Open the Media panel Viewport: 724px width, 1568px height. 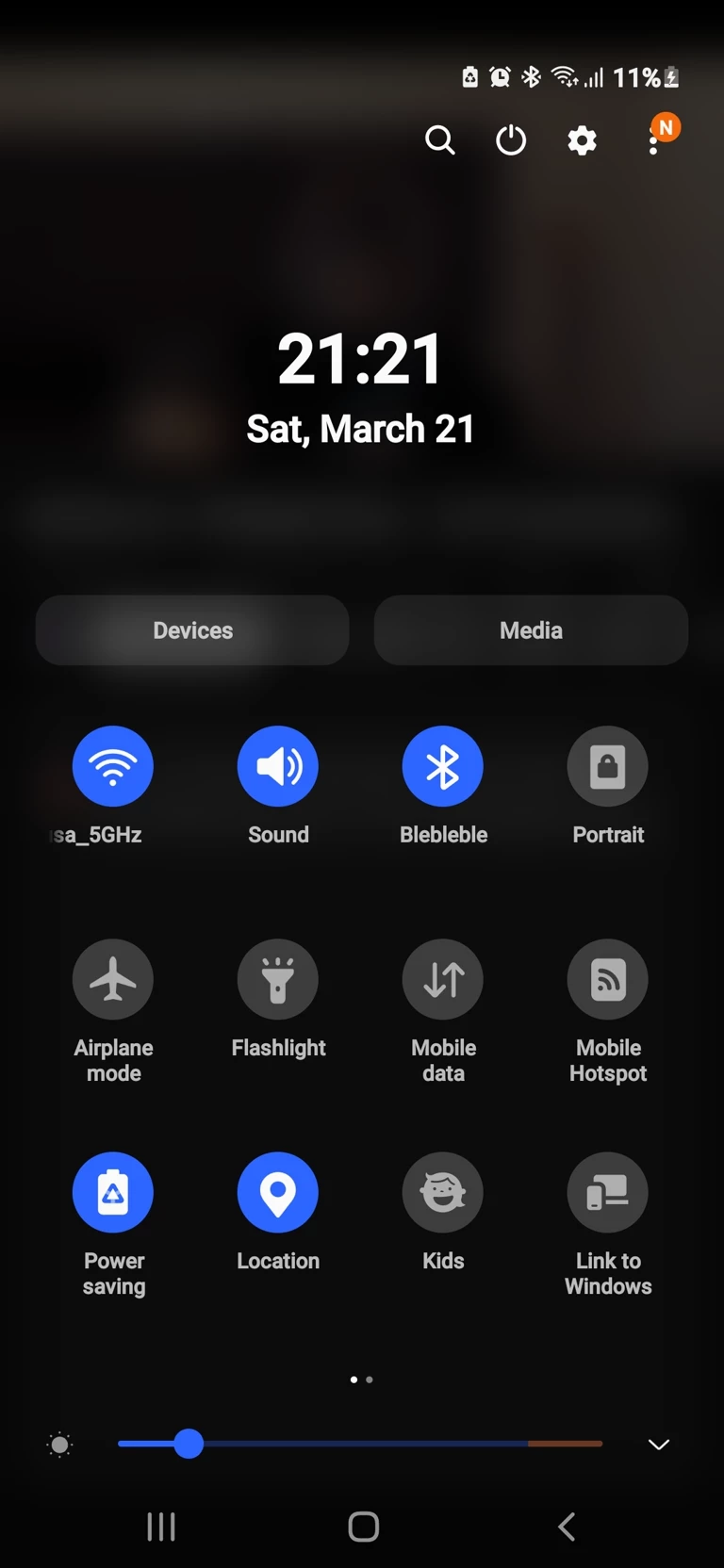(531, 630)
